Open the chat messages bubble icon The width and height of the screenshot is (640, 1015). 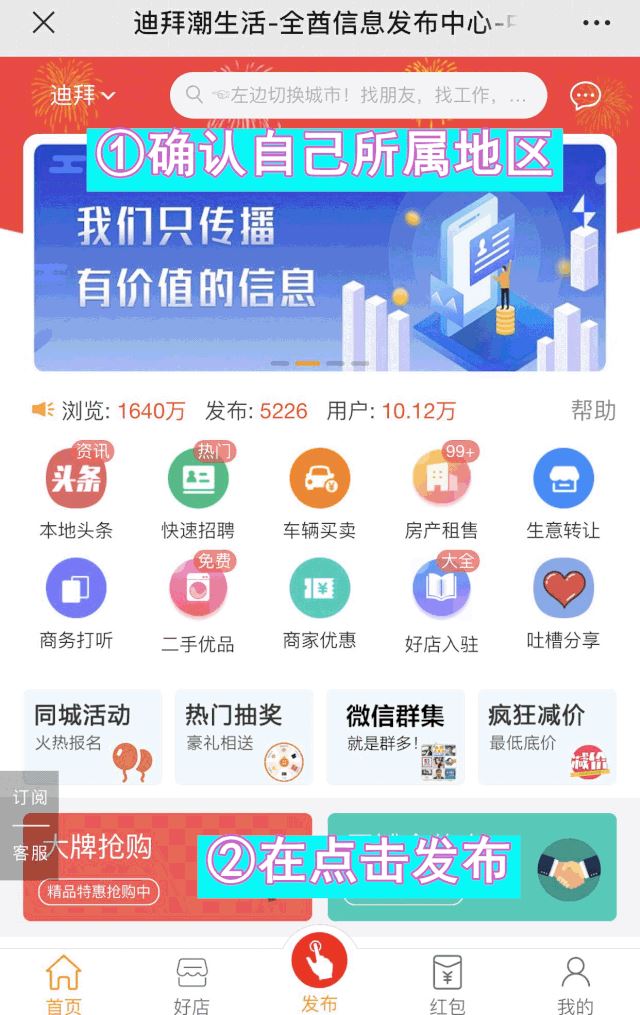coord(585,96)
